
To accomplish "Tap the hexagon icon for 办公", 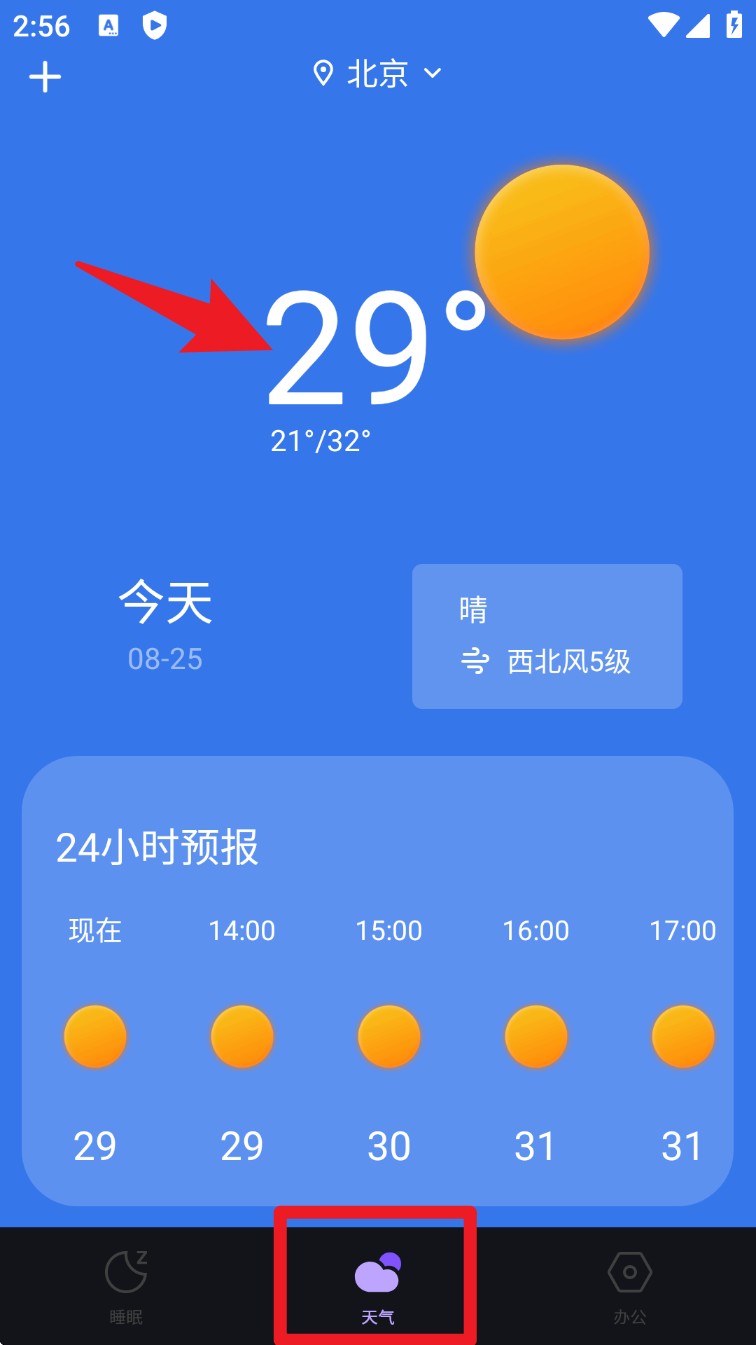I will [x=629, y=1271].
